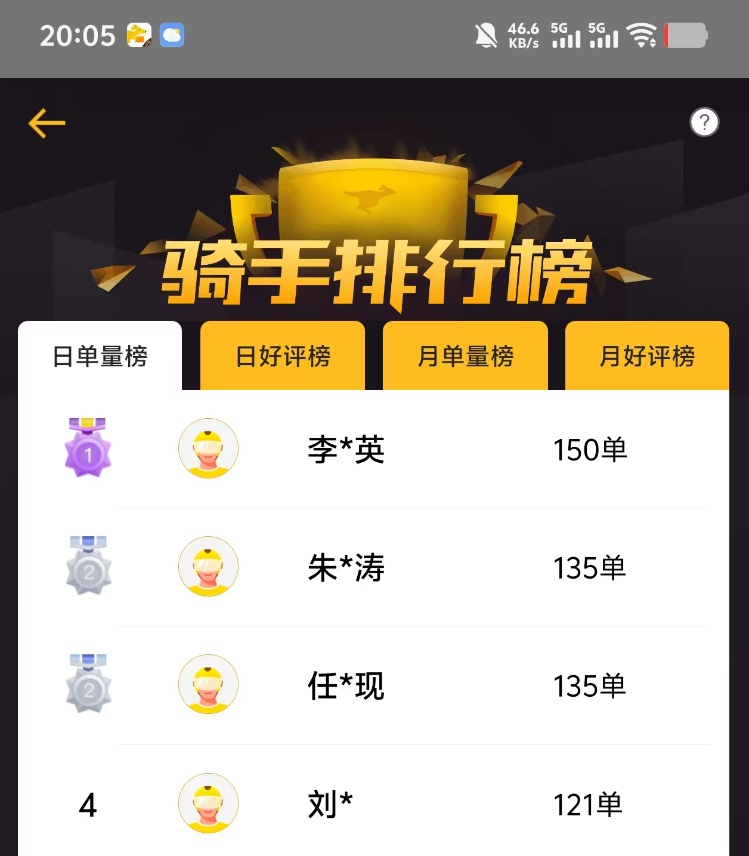This screenshot has width=749, height=856.
Task: Tap 刘* ranked fourth on the list
Action: click(x=328, y=803)
